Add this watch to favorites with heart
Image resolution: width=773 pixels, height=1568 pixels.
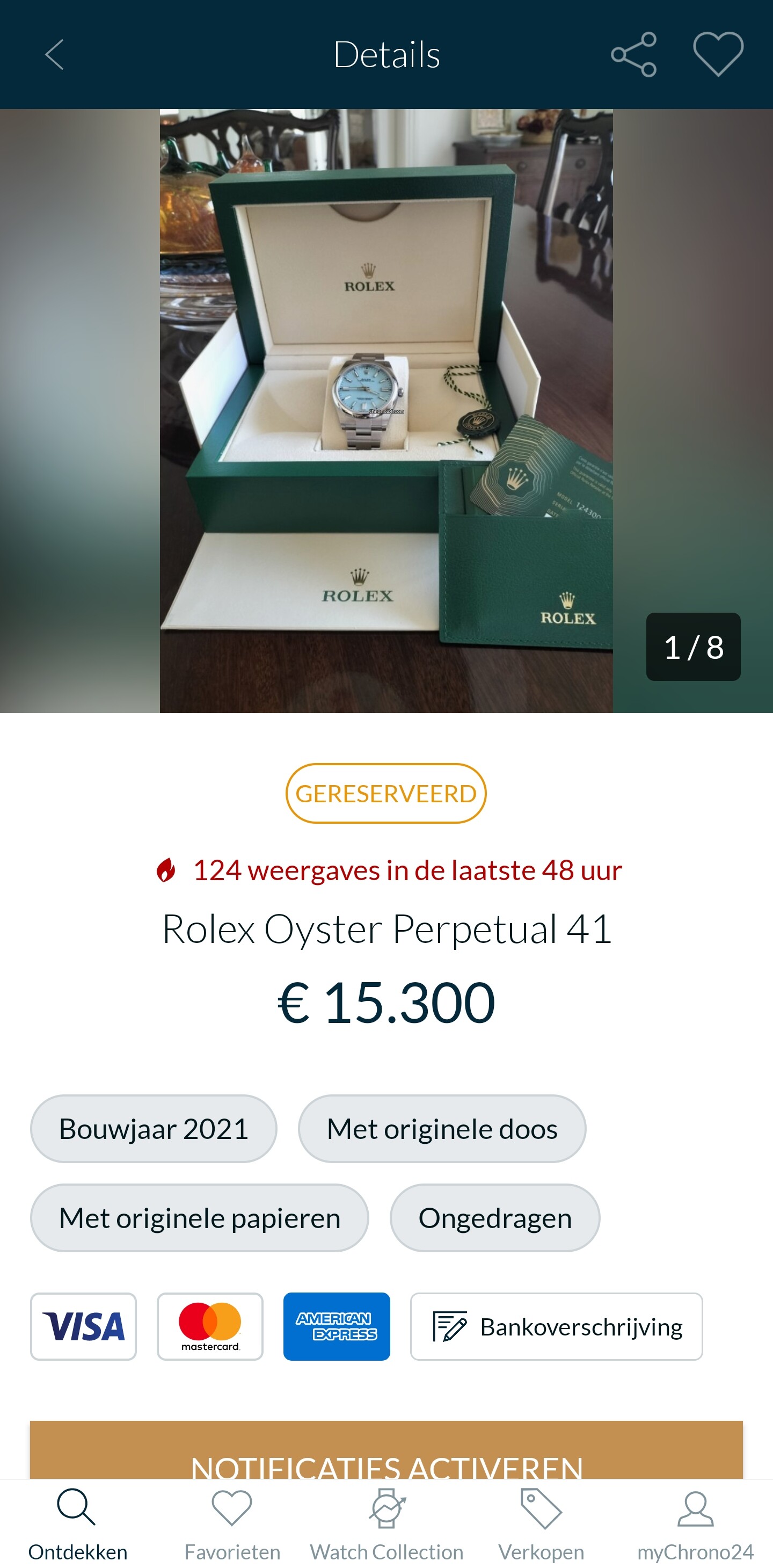(x=718, y=55)
